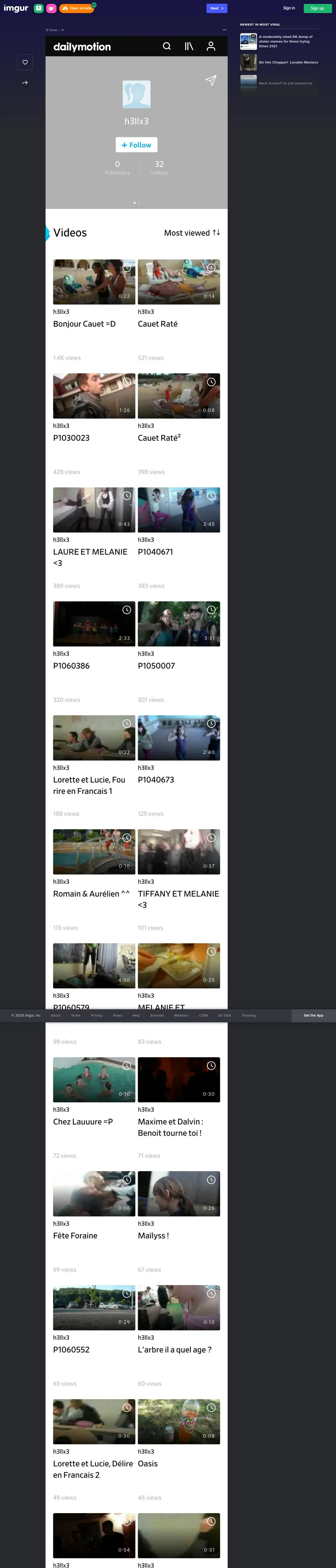
Task: Open the Rules footer link
Action: tap(118, 1015)
